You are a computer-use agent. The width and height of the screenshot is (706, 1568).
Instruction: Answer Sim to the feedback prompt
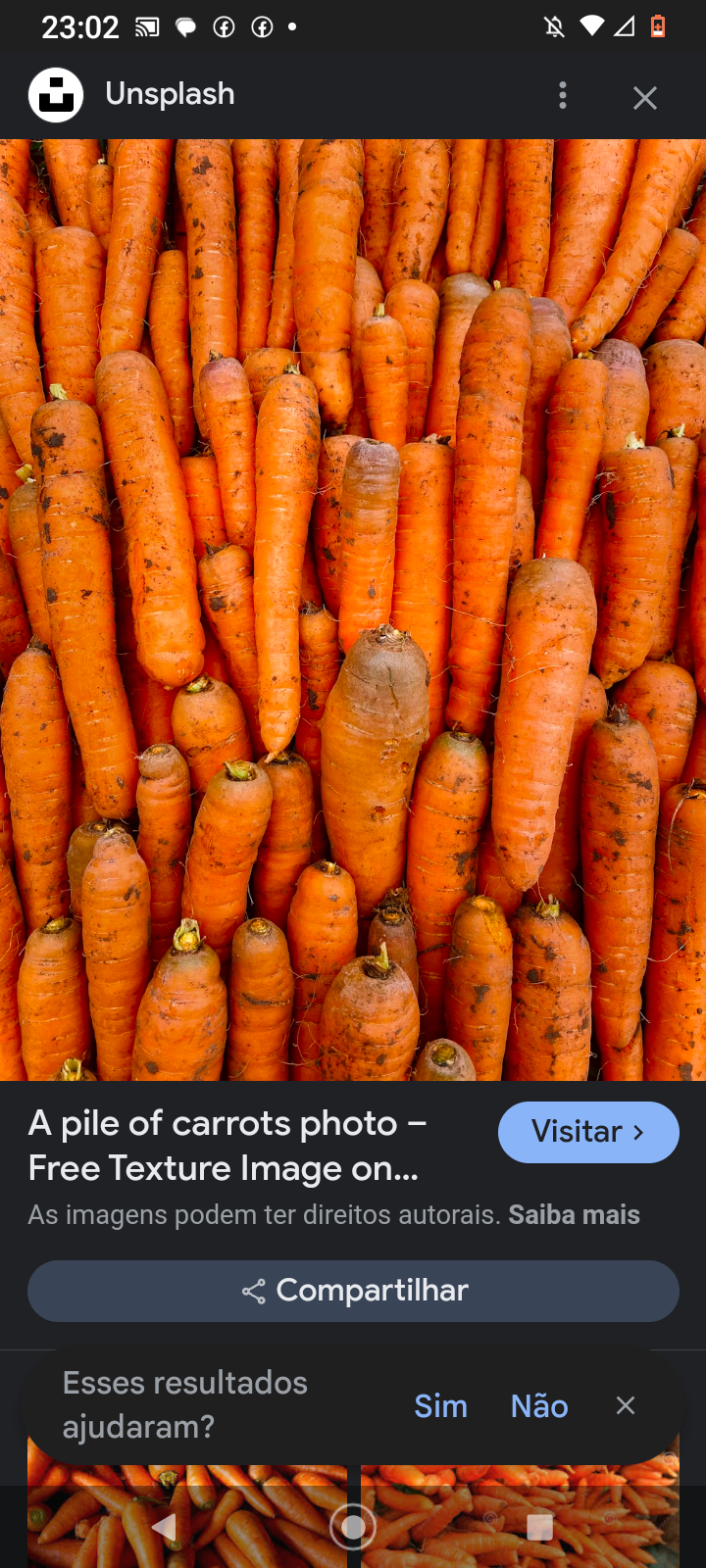click(440, 1406)
